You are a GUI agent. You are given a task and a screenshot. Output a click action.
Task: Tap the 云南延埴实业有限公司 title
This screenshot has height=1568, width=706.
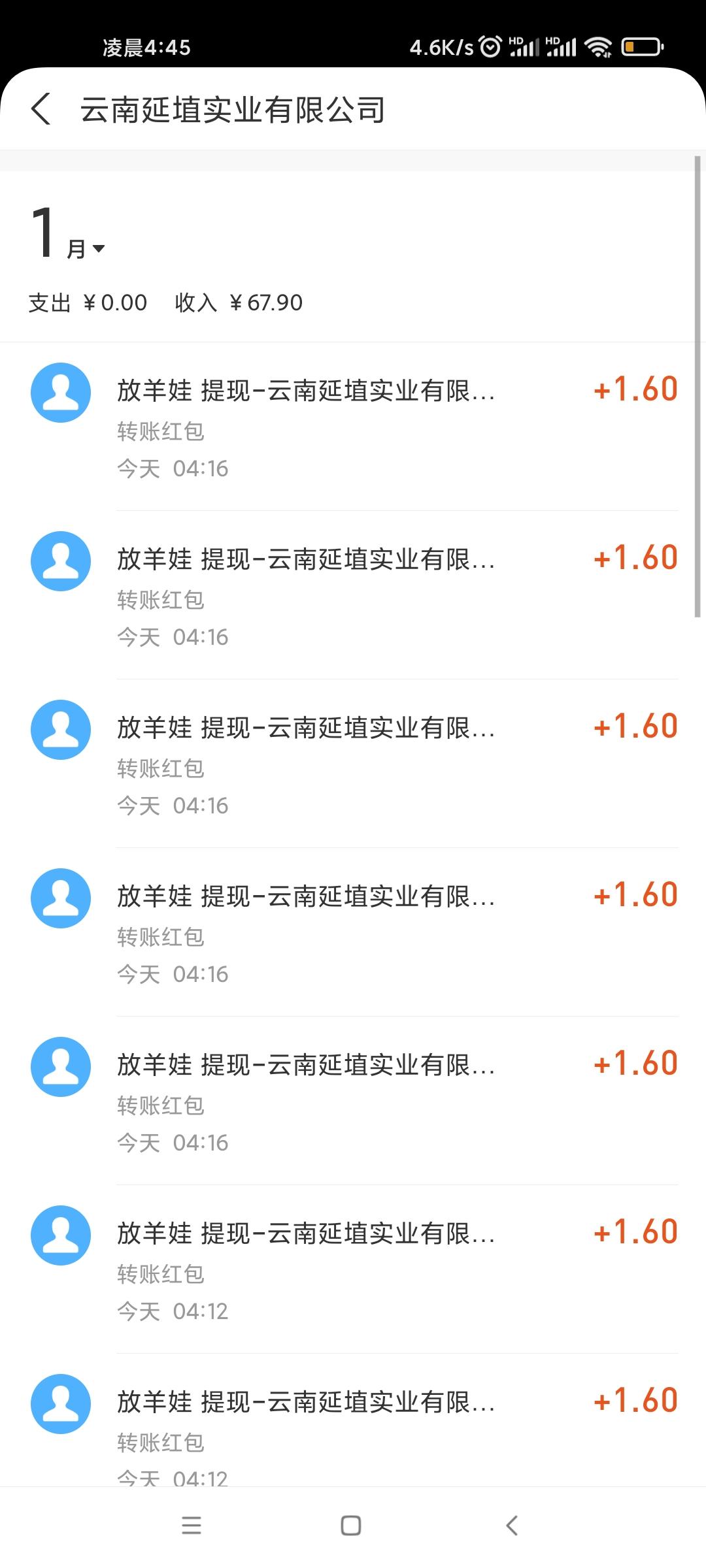click(x=232, y=110)
